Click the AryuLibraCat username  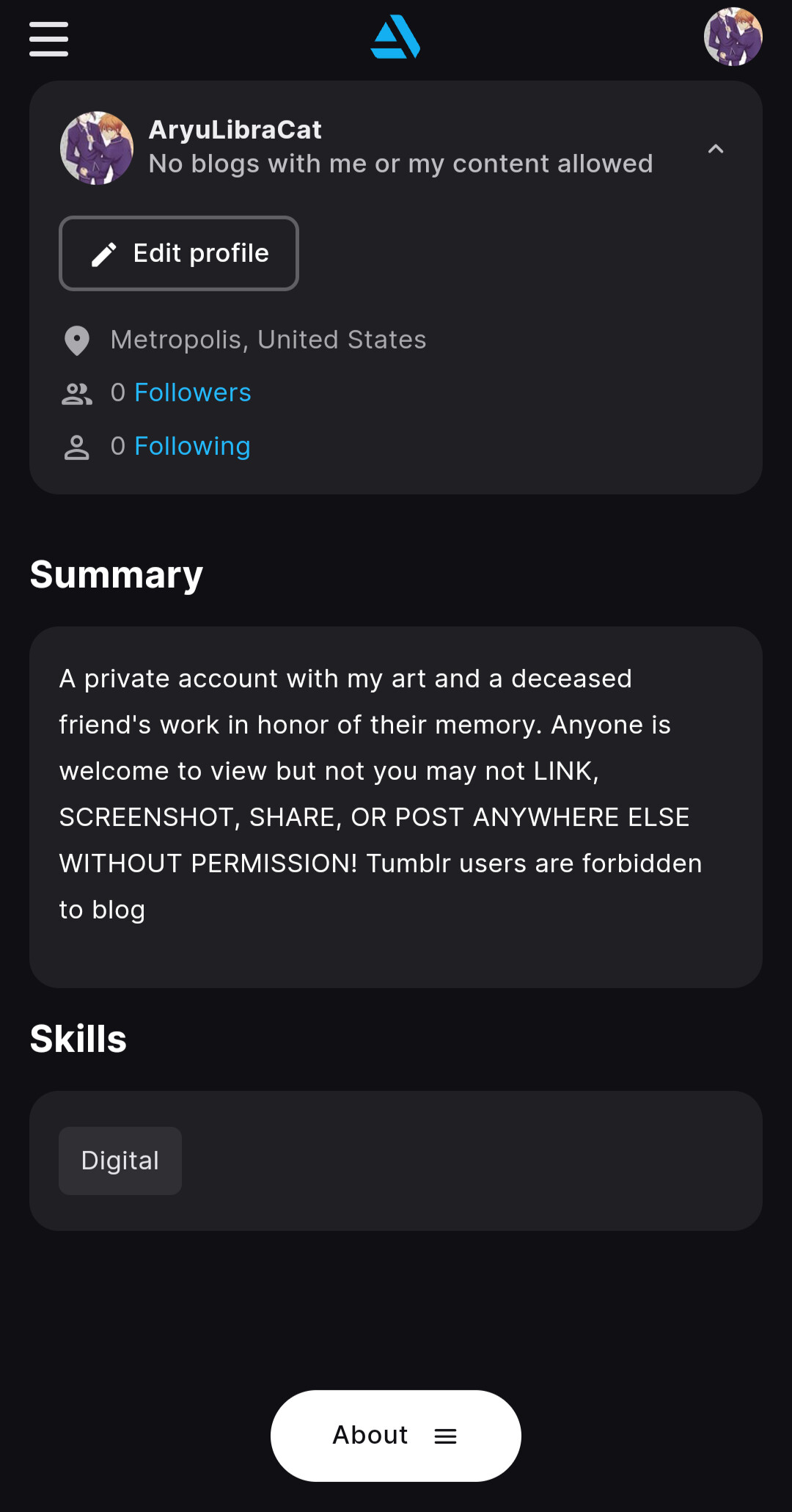click(x=235, y=129)
